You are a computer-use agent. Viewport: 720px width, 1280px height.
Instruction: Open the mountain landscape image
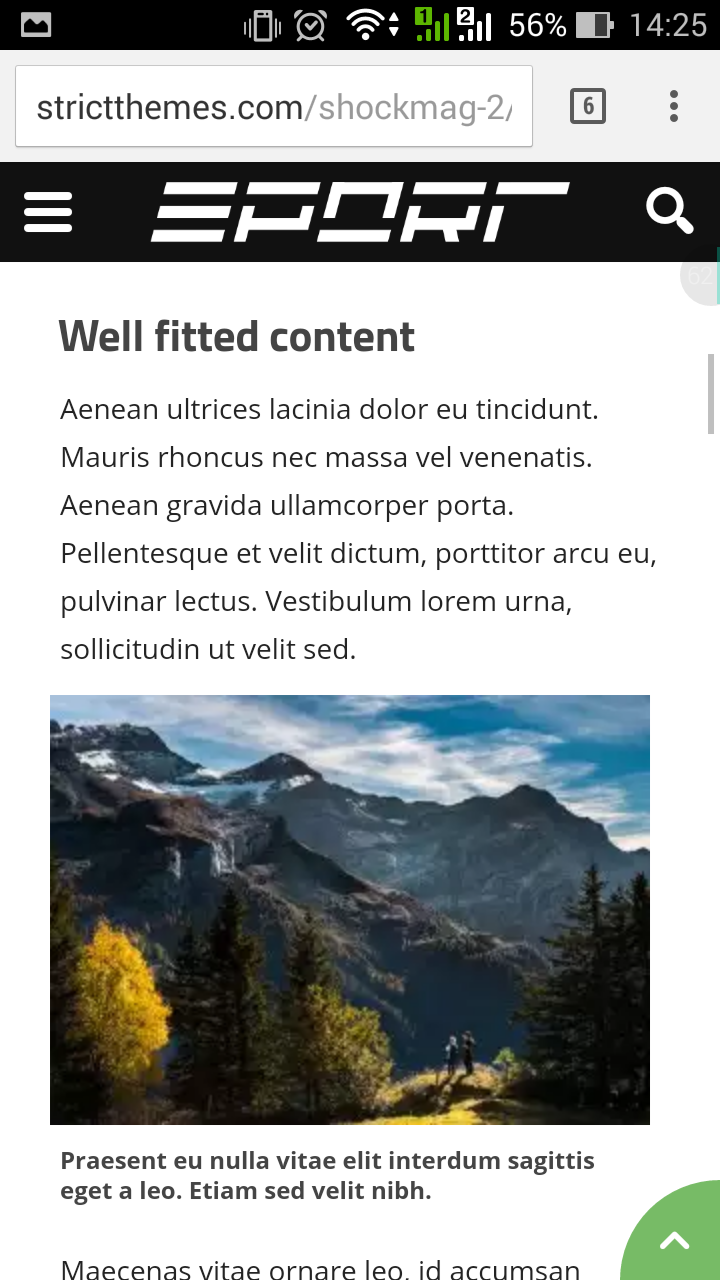350,909
